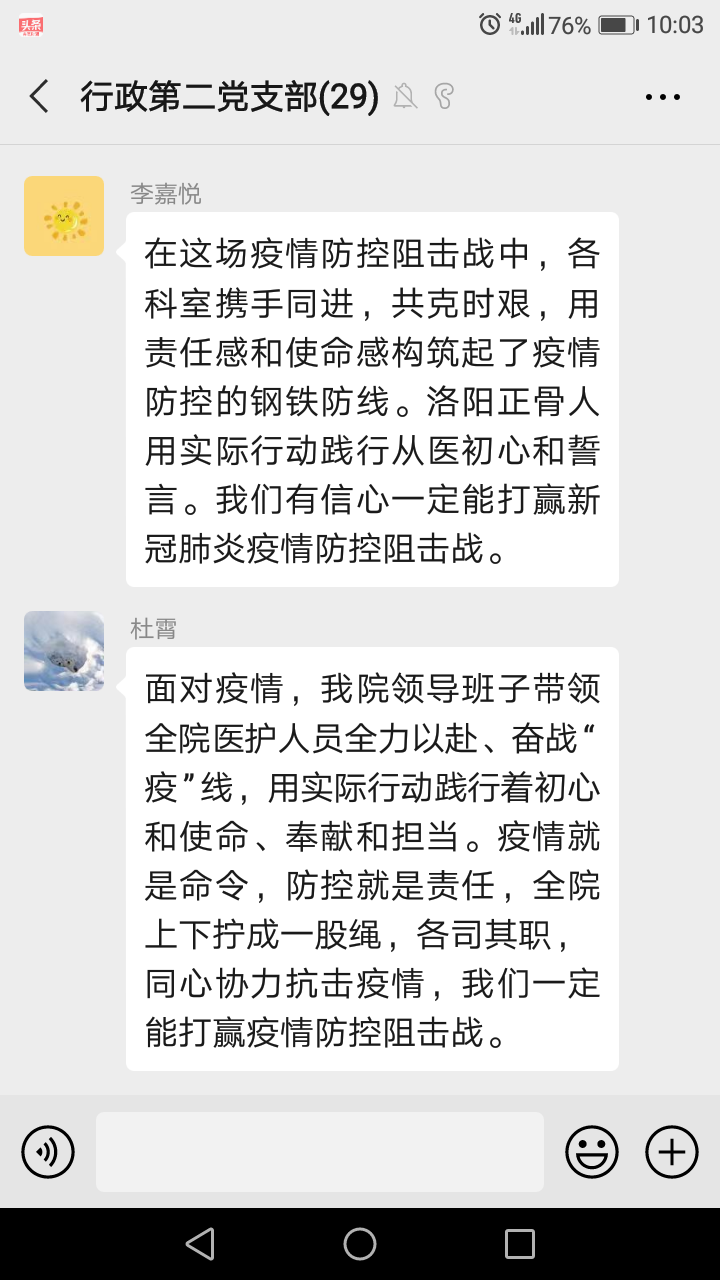
Task: Tap the message text field
Action: (x=320, y=1152)
